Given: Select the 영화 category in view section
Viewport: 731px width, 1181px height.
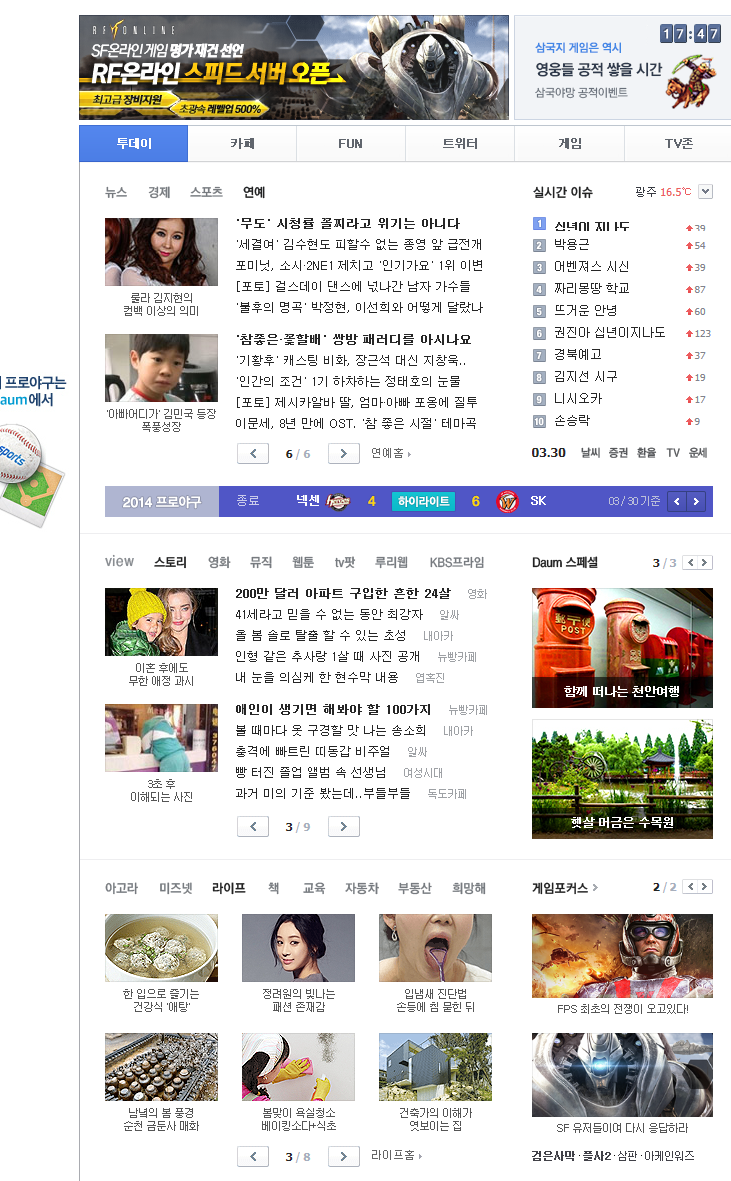Looking at the screenshot, I should [218, 562].
